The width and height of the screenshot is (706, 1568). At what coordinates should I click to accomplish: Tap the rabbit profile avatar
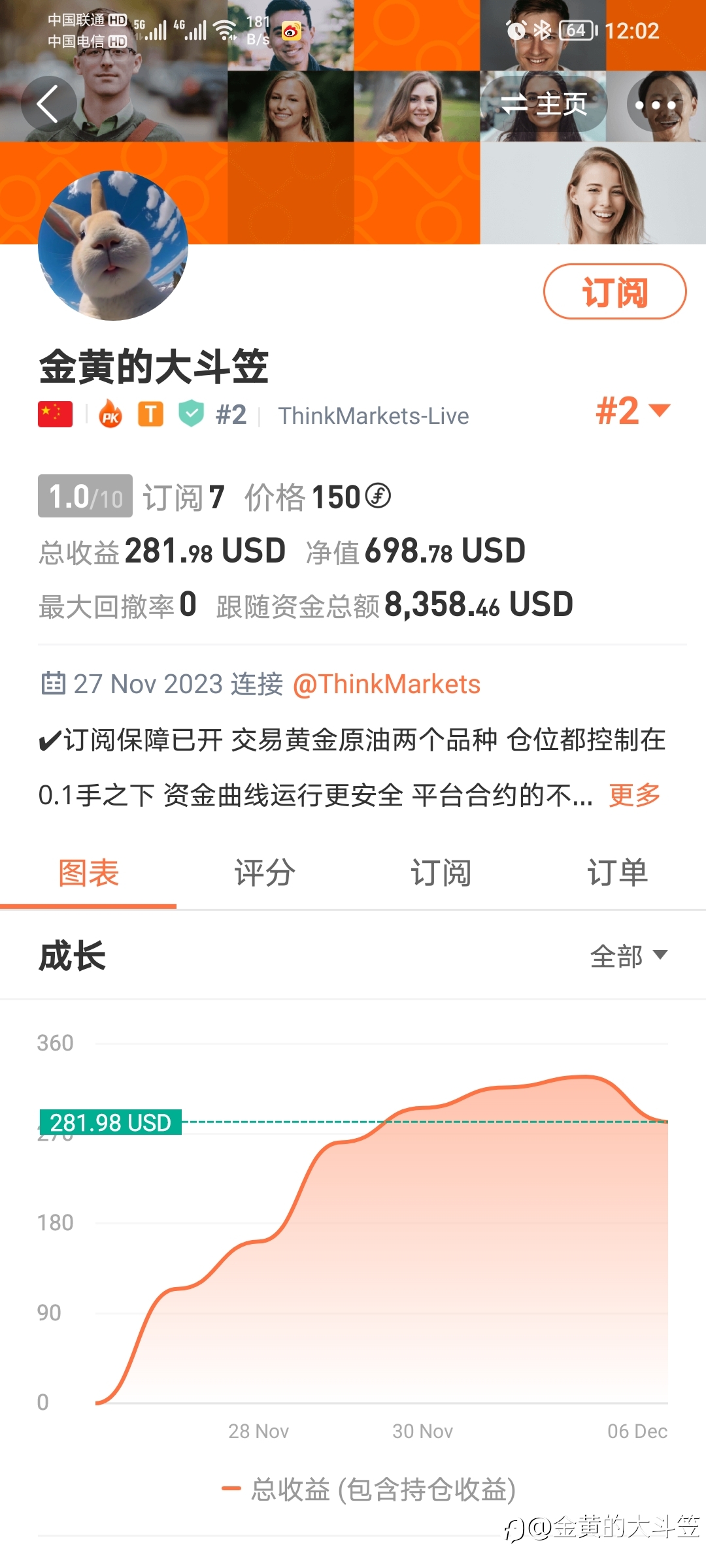(113, 246)
